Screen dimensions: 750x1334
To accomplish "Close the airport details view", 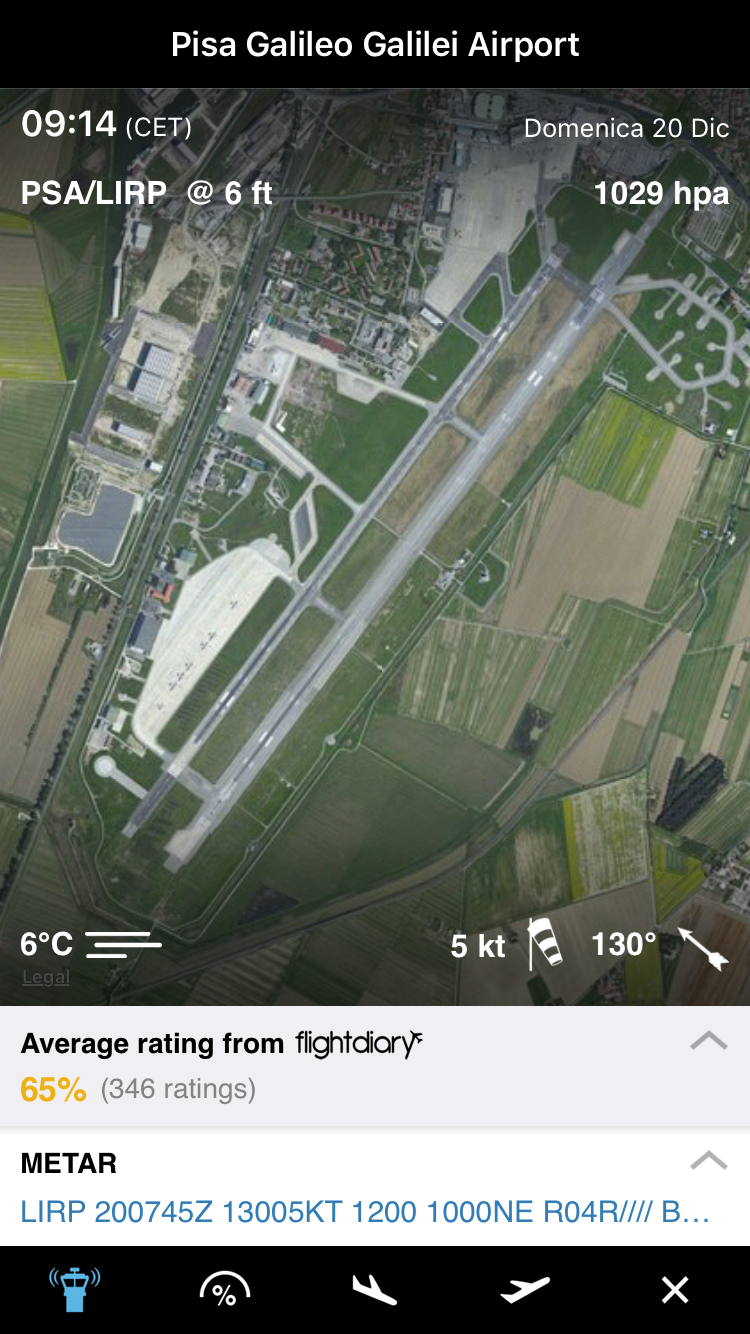I will tap(675, 1290).
